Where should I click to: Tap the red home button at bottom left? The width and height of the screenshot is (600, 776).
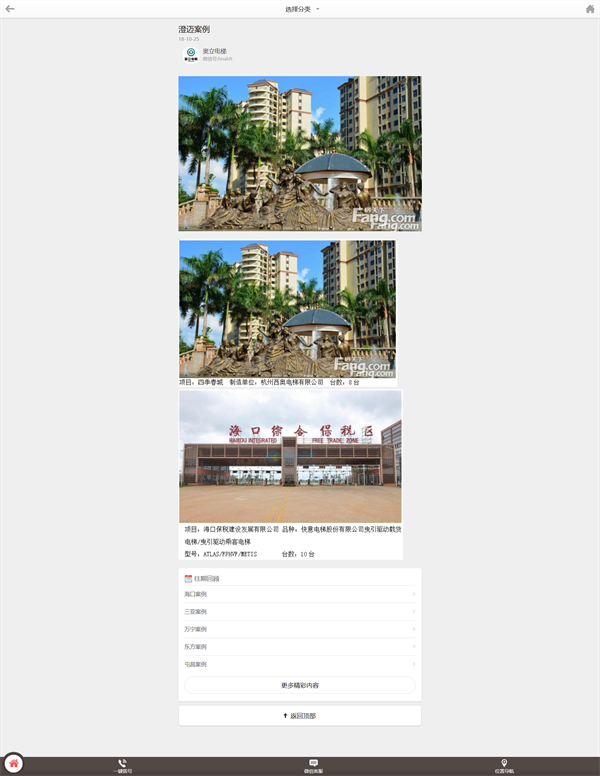(x=13, y=763)
